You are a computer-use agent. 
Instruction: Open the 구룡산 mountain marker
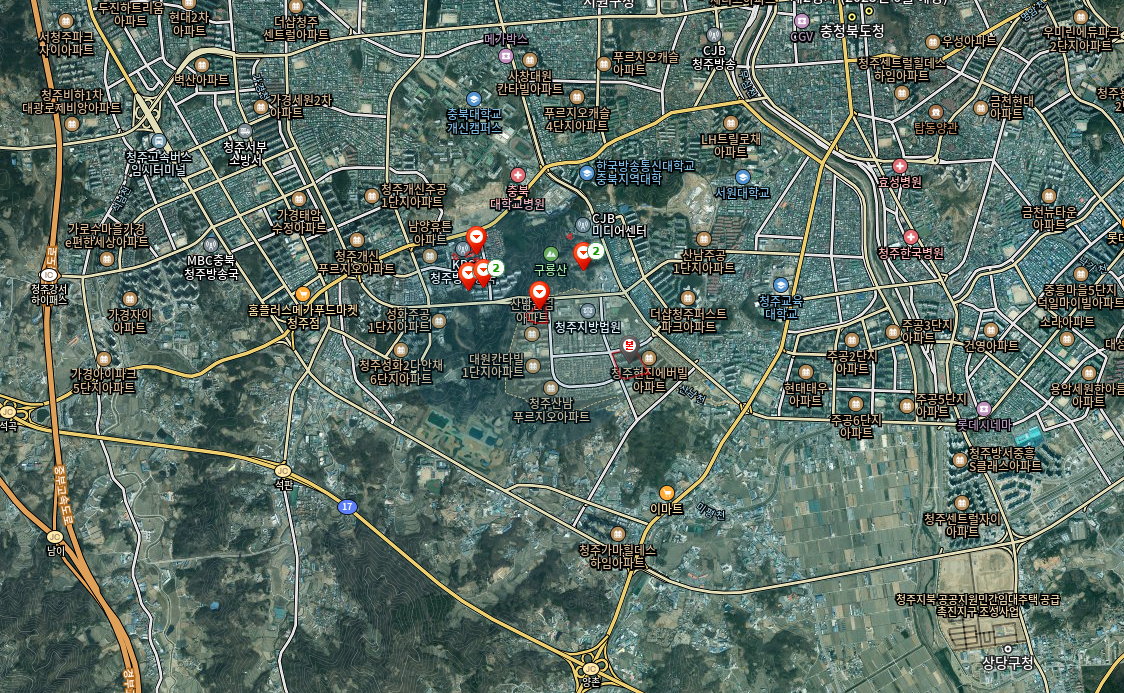pyautogui.click(x=549, y=254)
